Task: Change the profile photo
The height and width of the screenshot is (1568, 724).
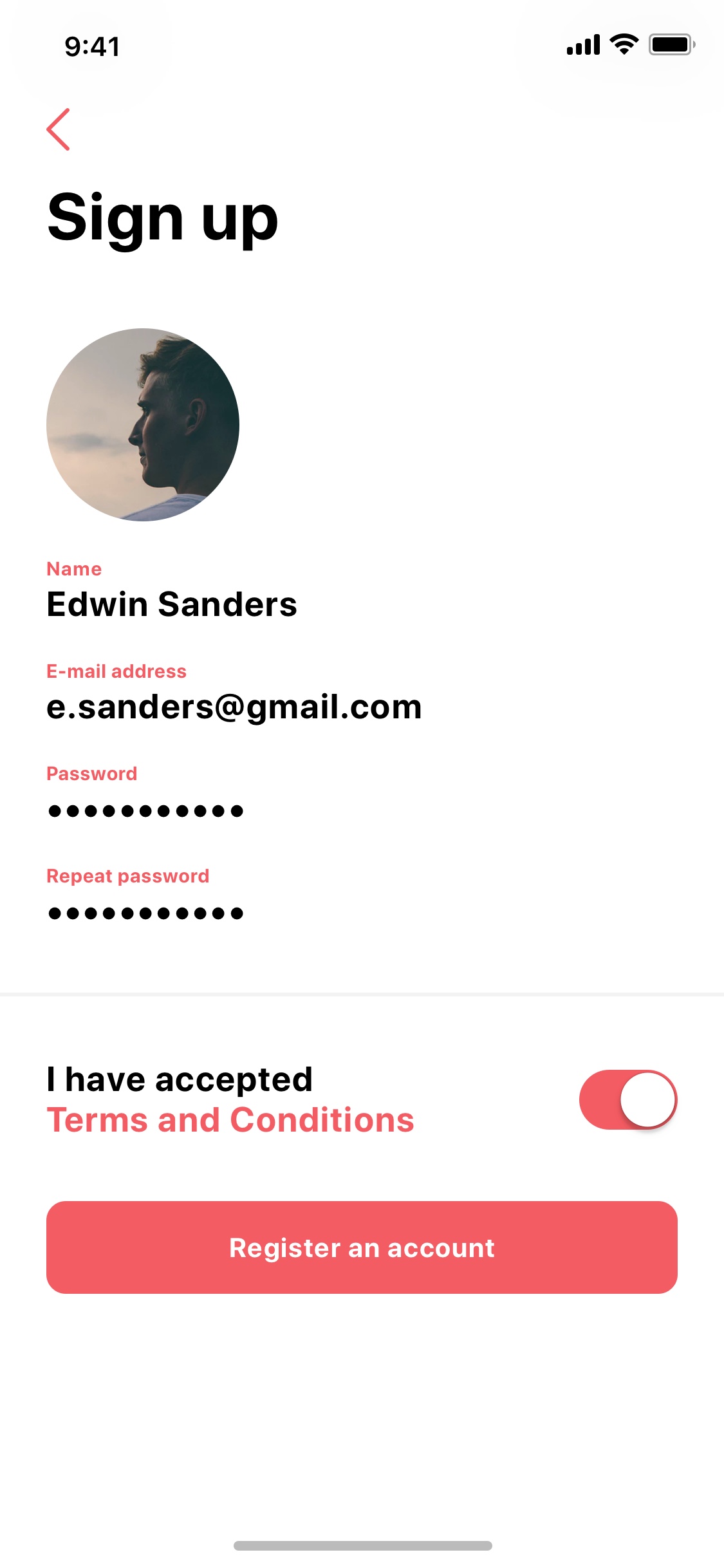Action: tap(143, 425)
